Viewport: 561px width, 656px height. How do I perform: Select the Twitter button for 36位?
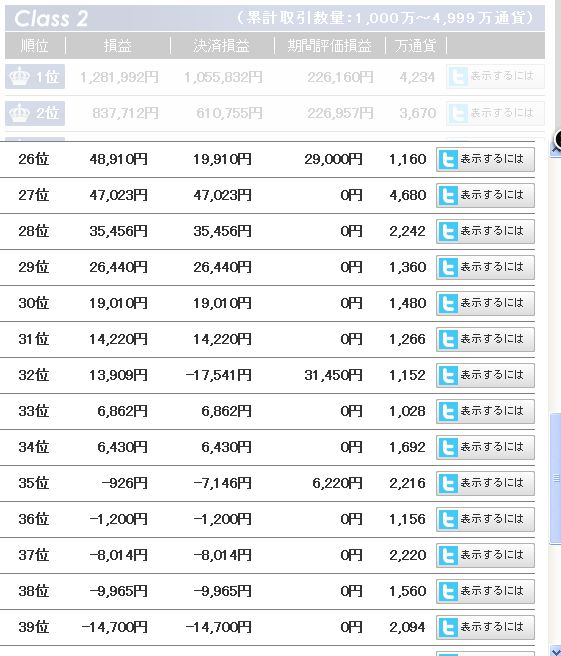485,519
